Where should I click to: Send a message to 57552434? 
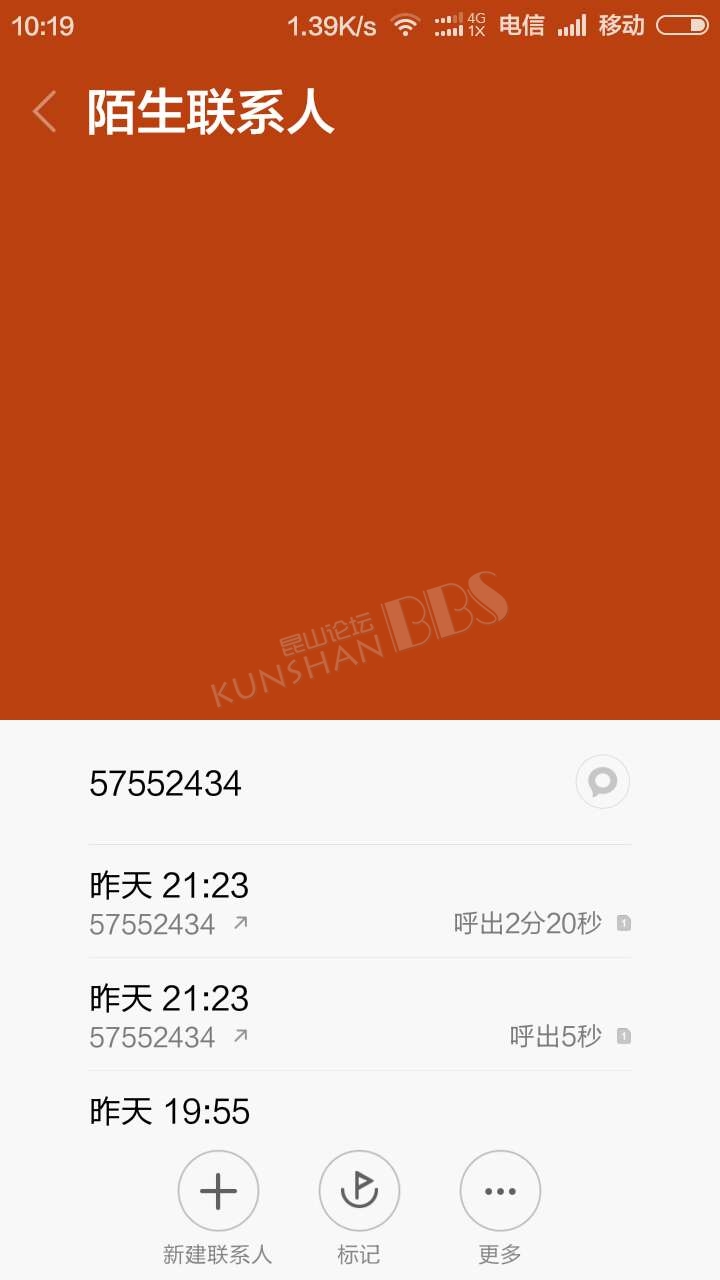pyautogui.click(x=603, y=782)
